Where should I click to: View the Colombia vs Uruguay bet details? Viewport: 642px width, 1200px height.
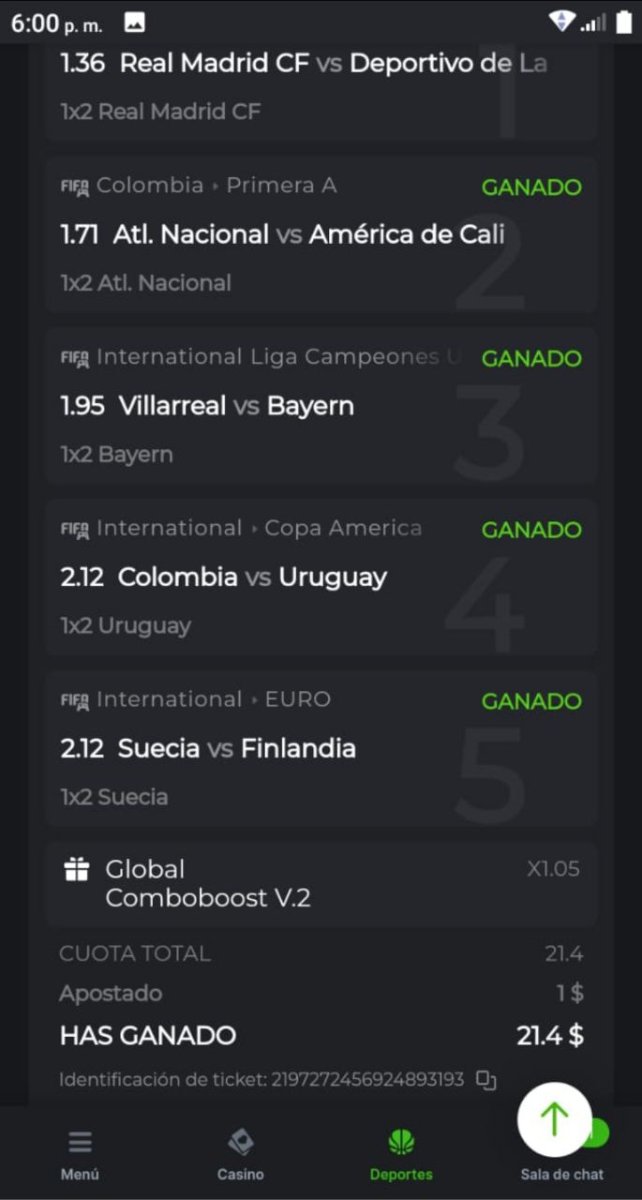point(320,577)
